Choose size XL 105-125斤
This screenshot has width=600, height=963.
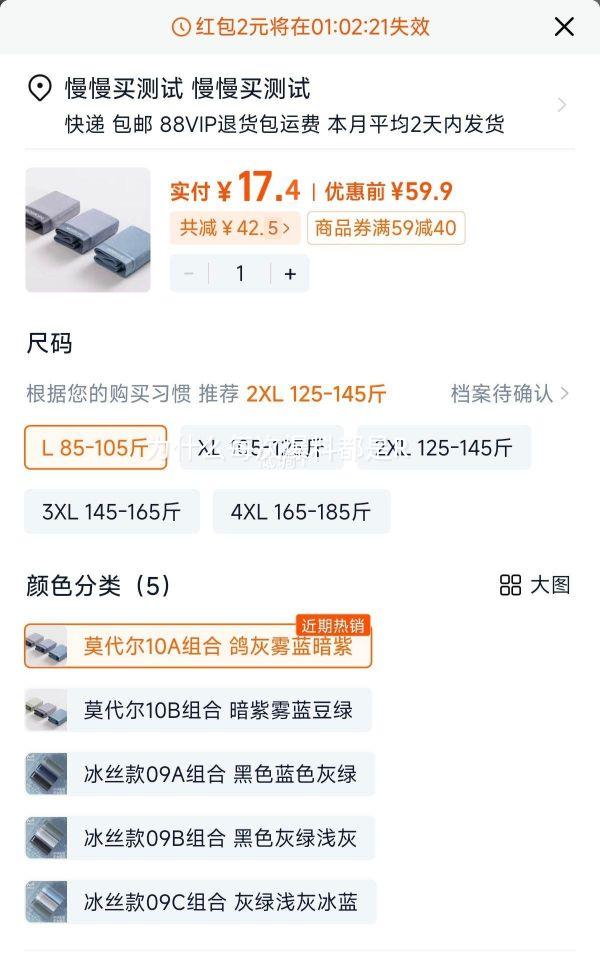[262, 447]
